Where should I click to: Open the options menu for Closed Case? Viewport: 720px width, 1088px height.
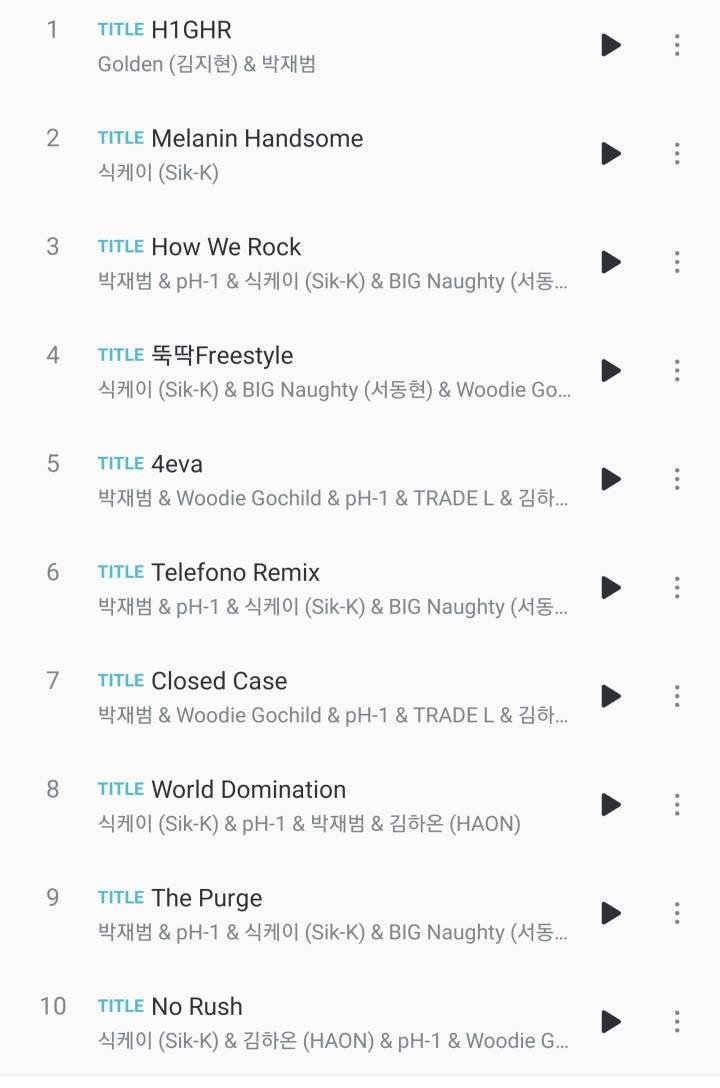[x=676, y=696]
